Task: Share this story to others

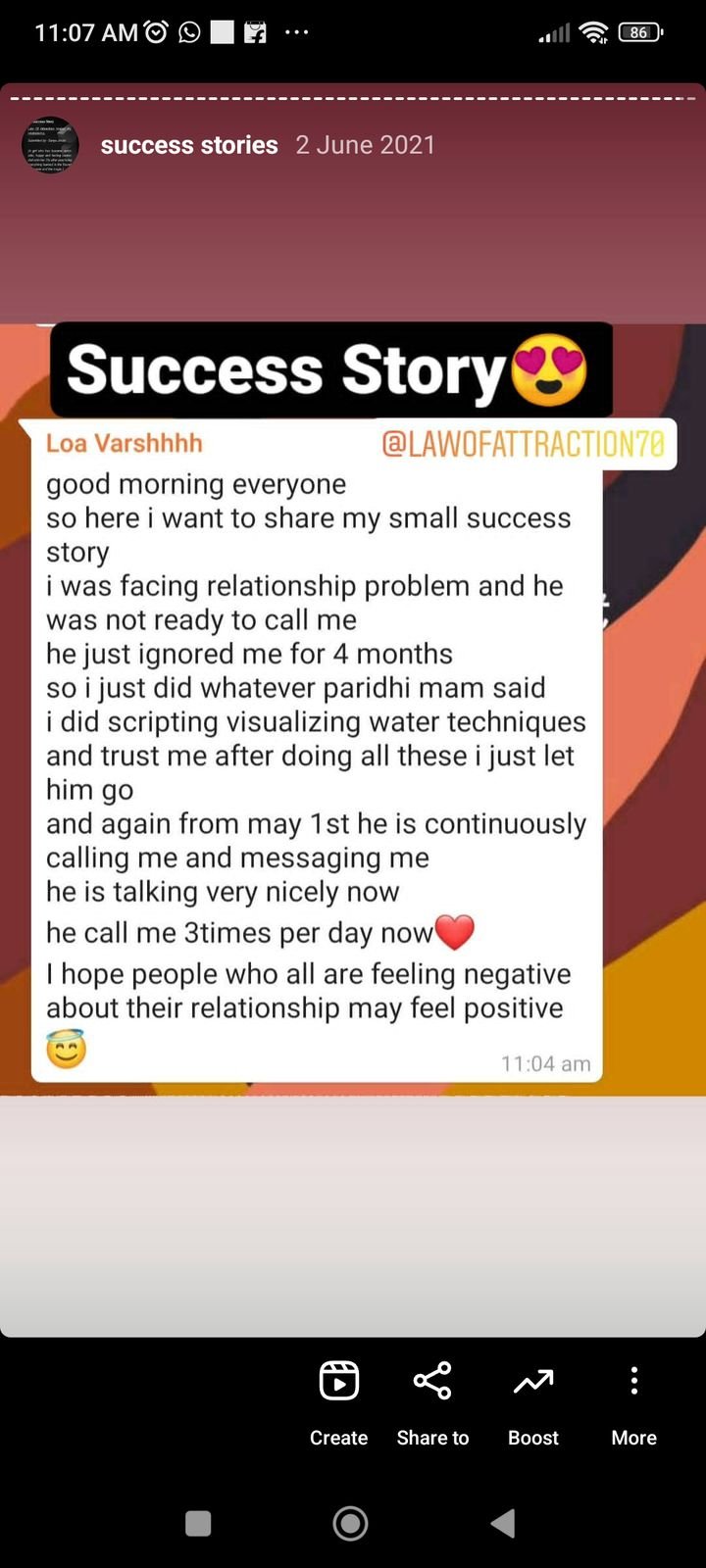Action: (432, 1400)
